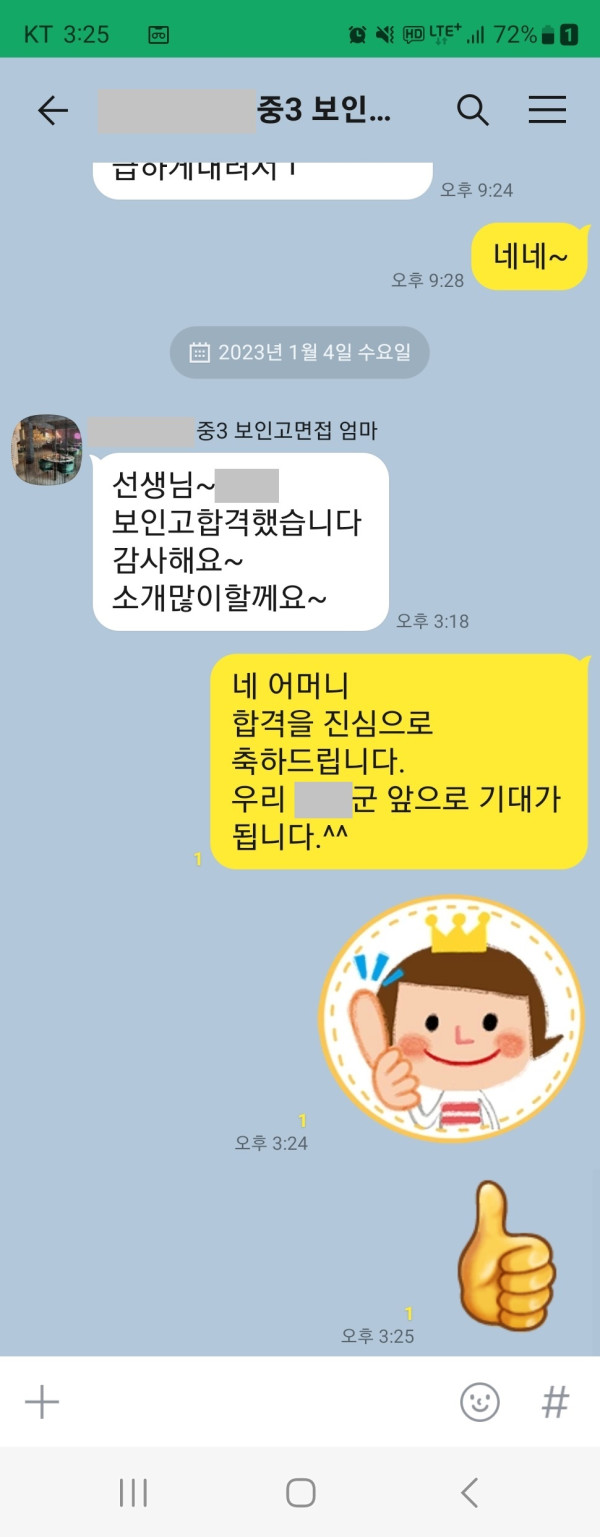Open the system recent apps view
The width and height of the screenshot is (600, 1537).
click(x=133, y=1493)
